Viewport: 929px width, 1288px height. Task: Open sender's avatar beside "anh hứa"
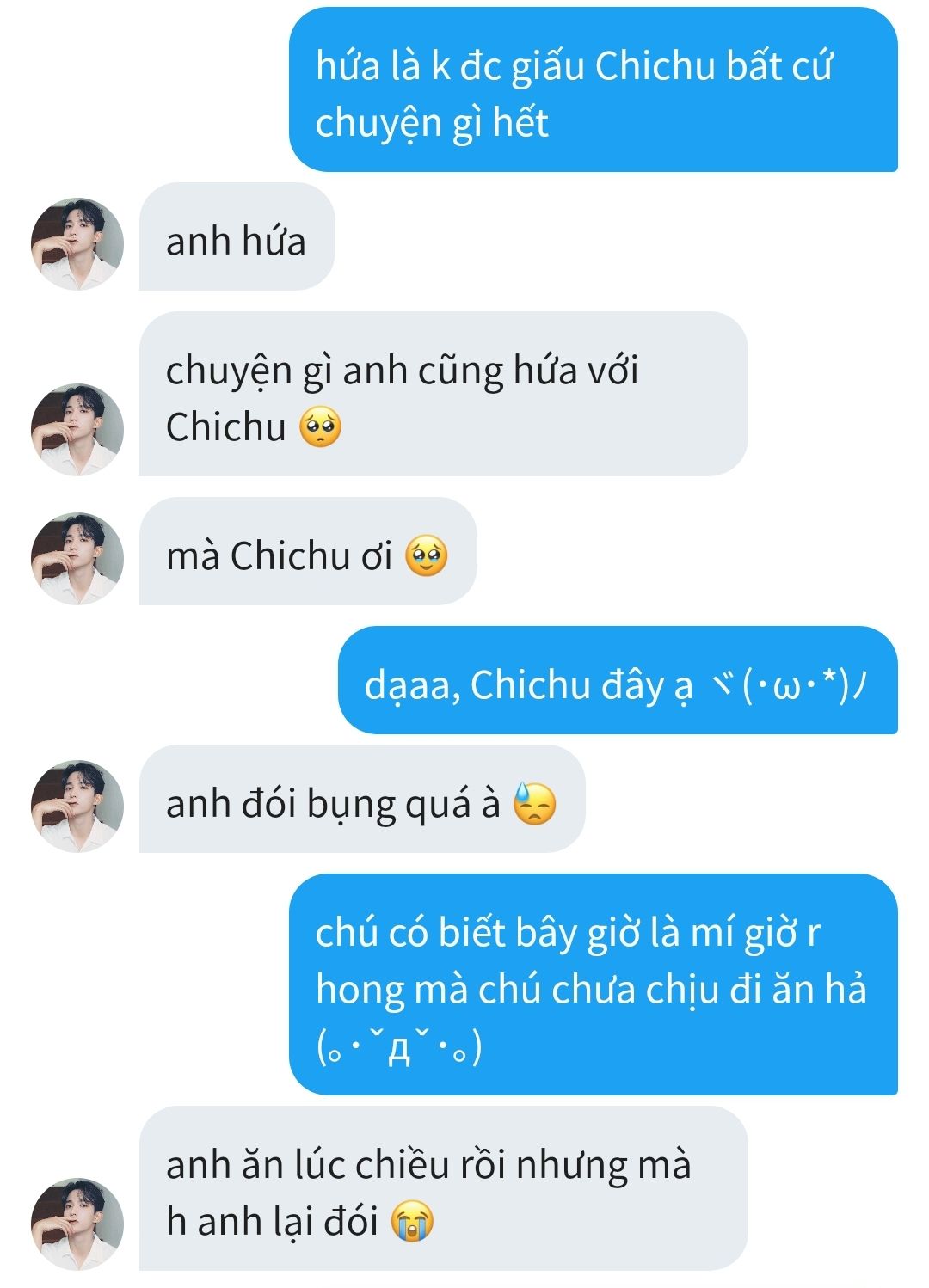[77, 244]
